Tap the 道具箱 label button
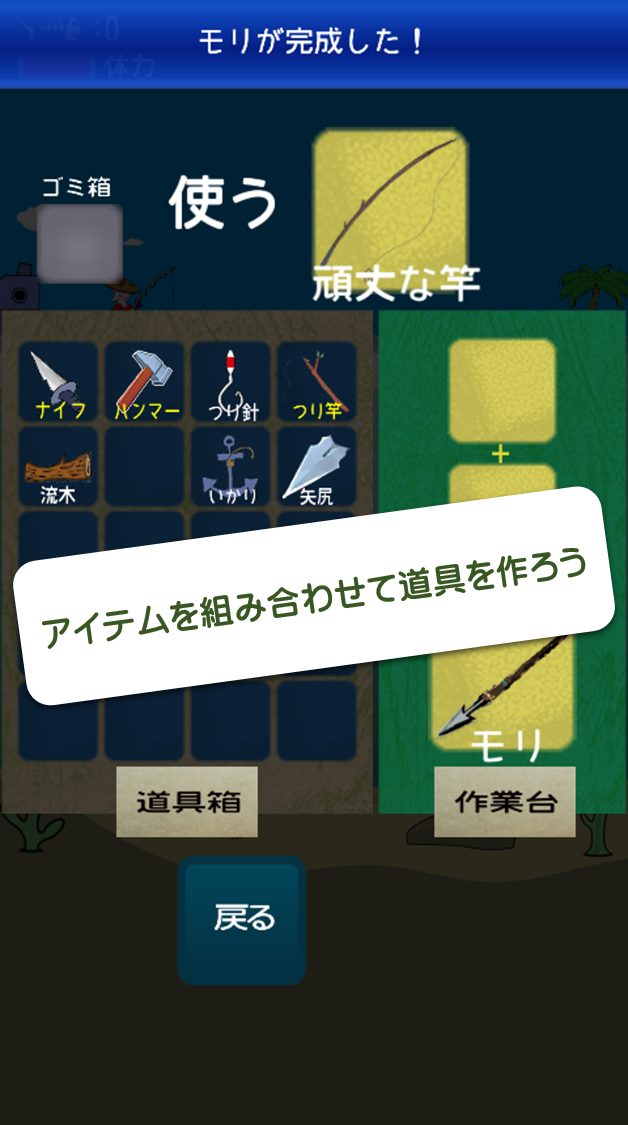 pyautogui.click(x=187, y=802)
